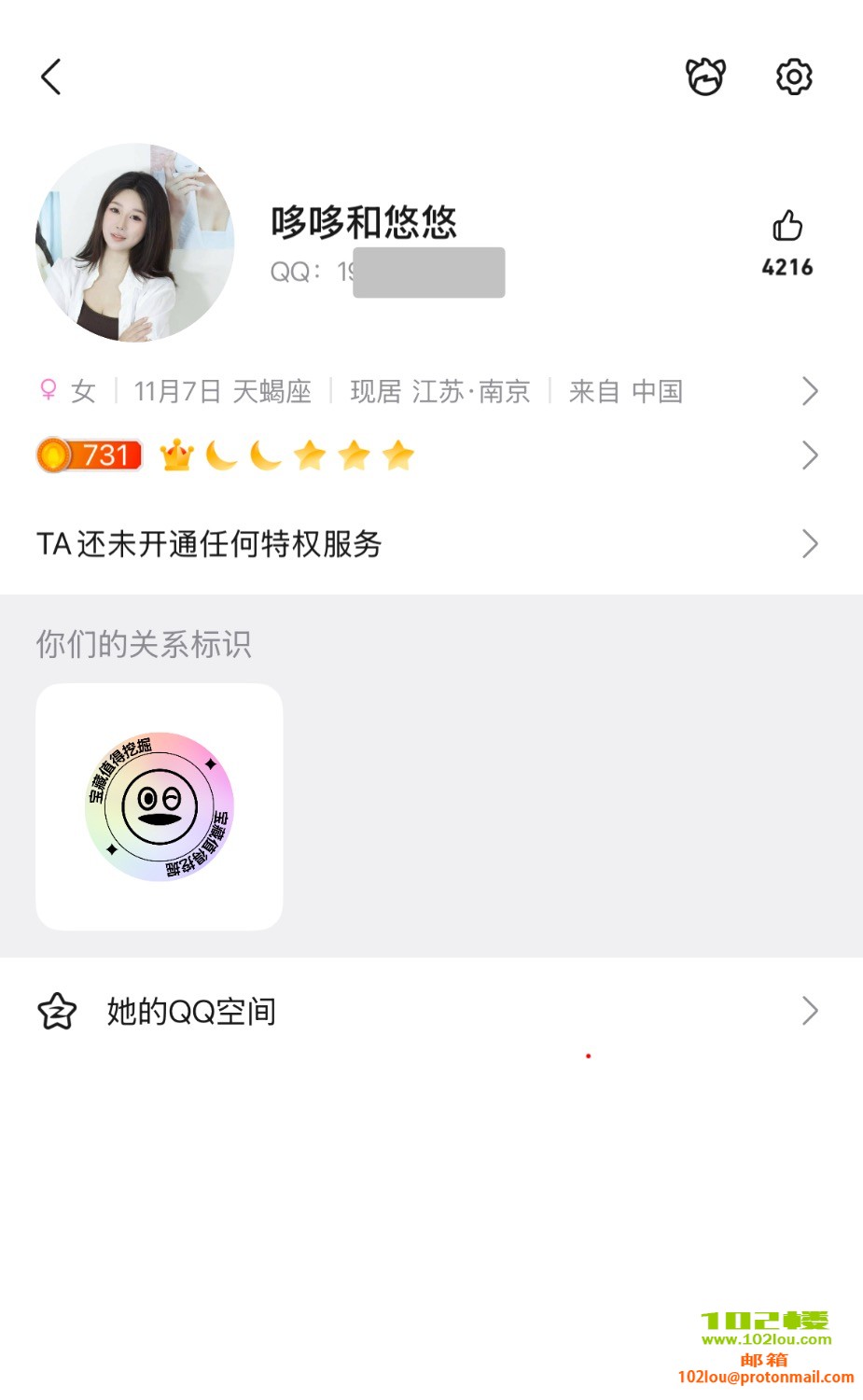Like this profile with the thumbs-up
863x1400 pixels.
click(787, 226)
